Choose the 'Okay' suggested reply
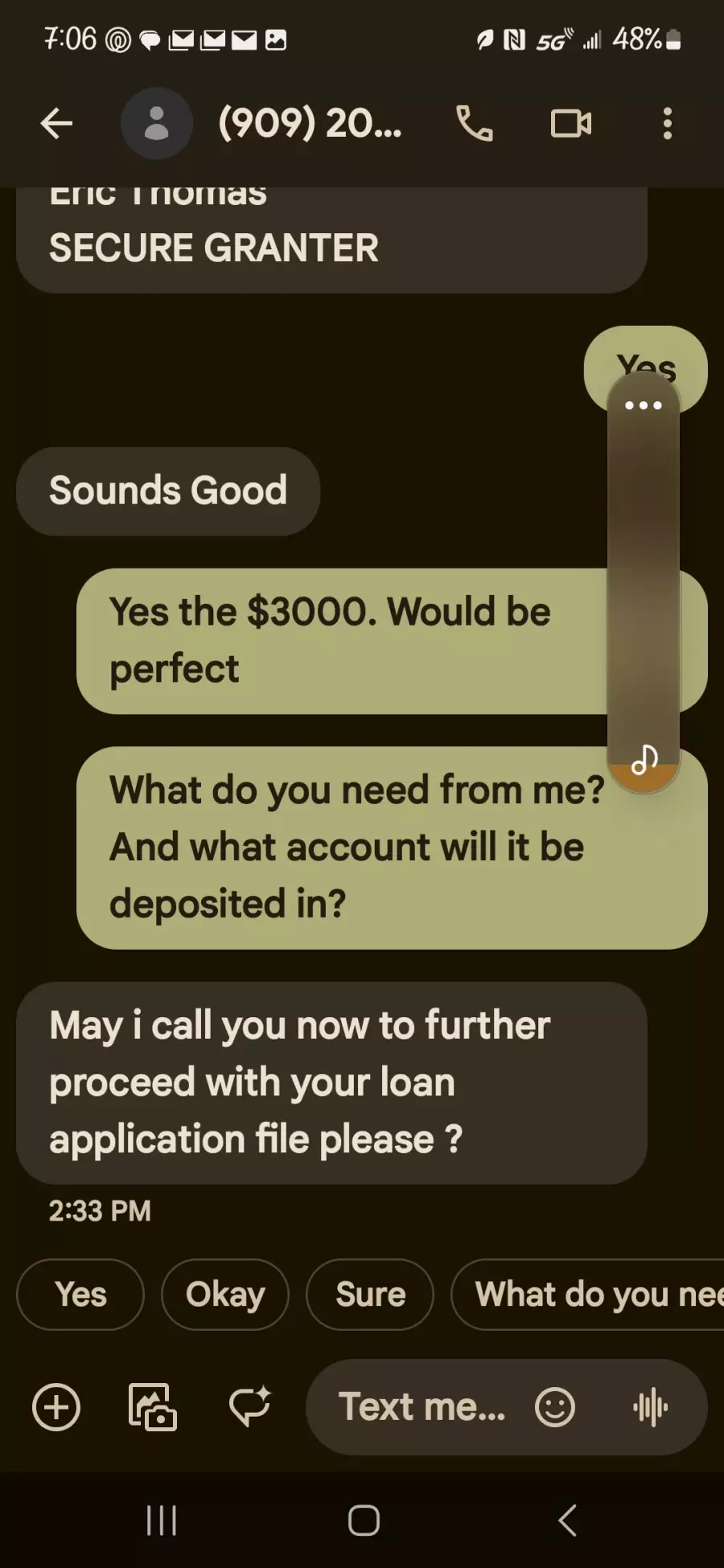 (225, 1295)
